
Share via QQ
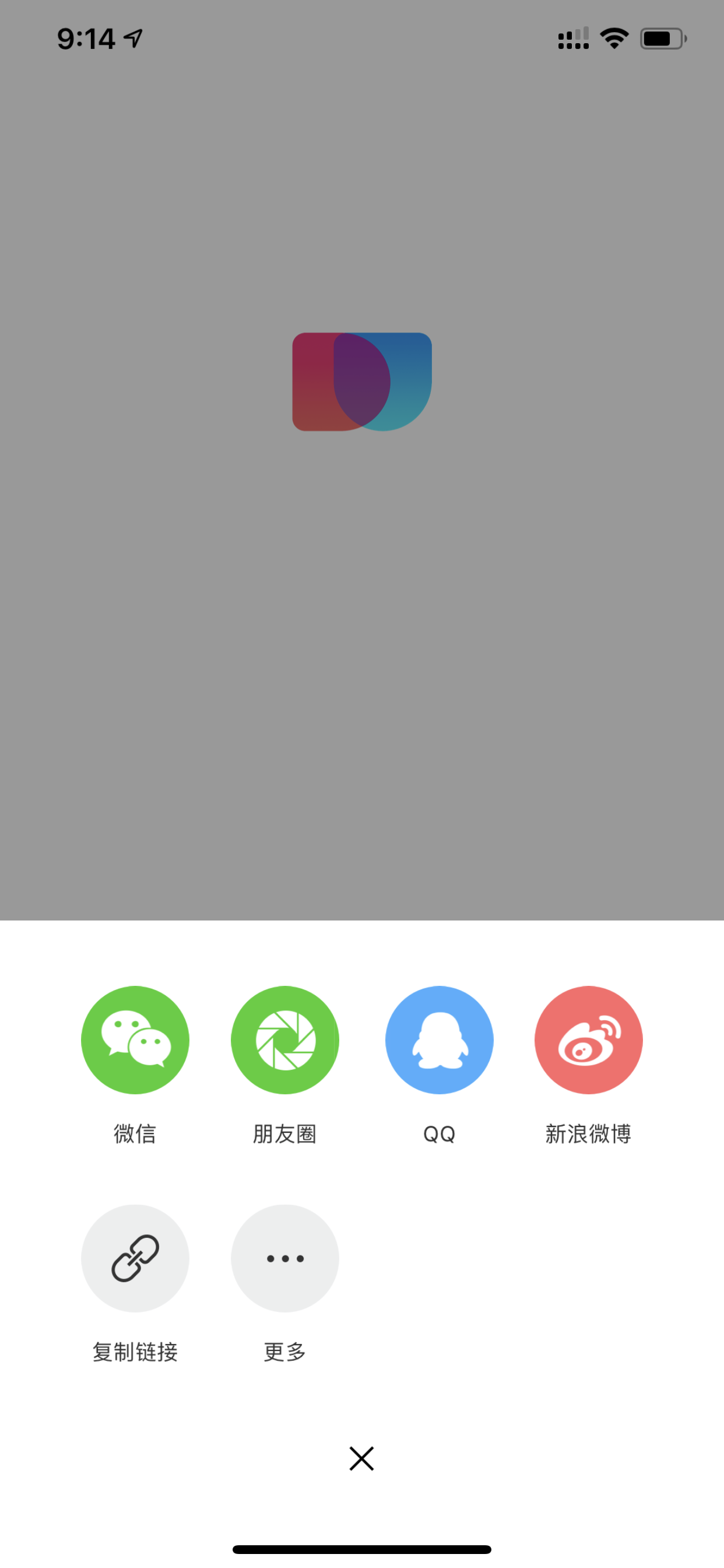click(x=440, y=1039)
